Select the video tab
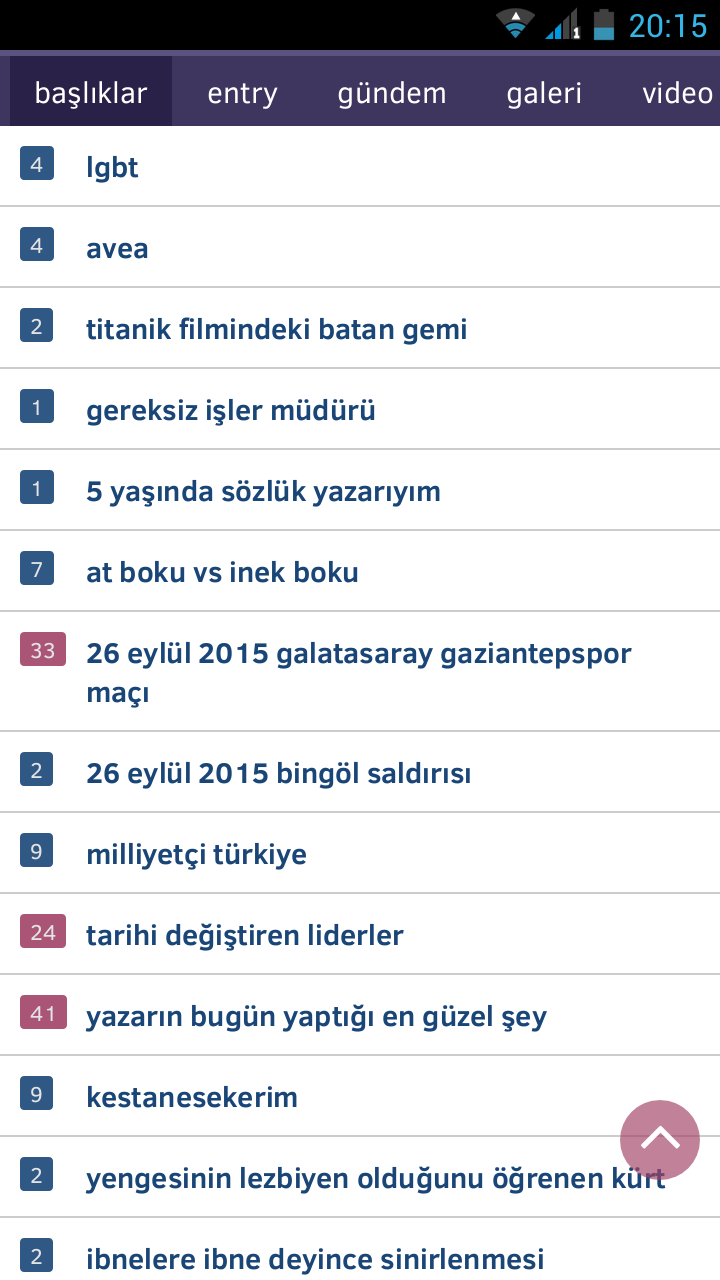Image resolution: width=720 pixels, height=1280 pixels. [x=677, y=93]
